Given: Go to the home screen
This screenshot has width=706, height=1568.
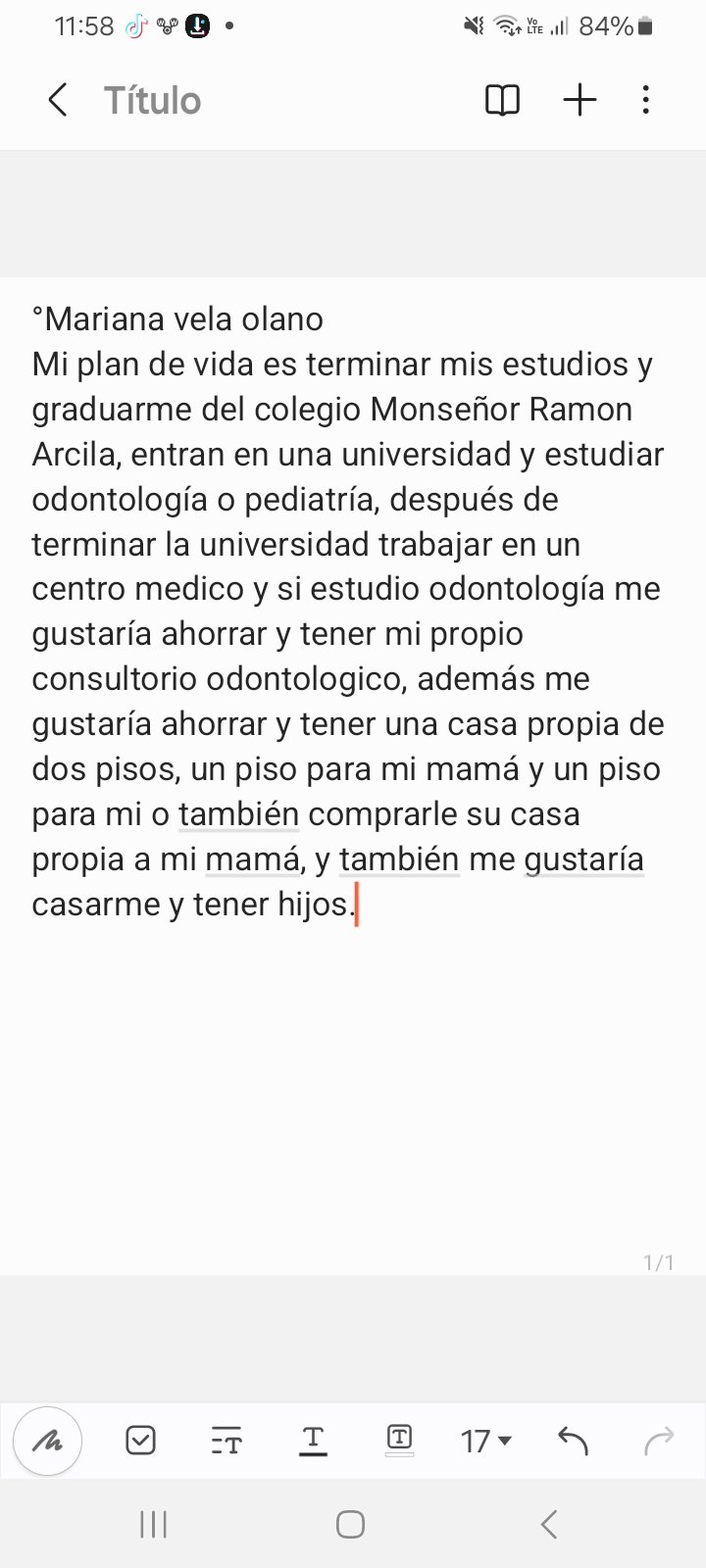Looking at the screenshot, I should point(350,1524).
